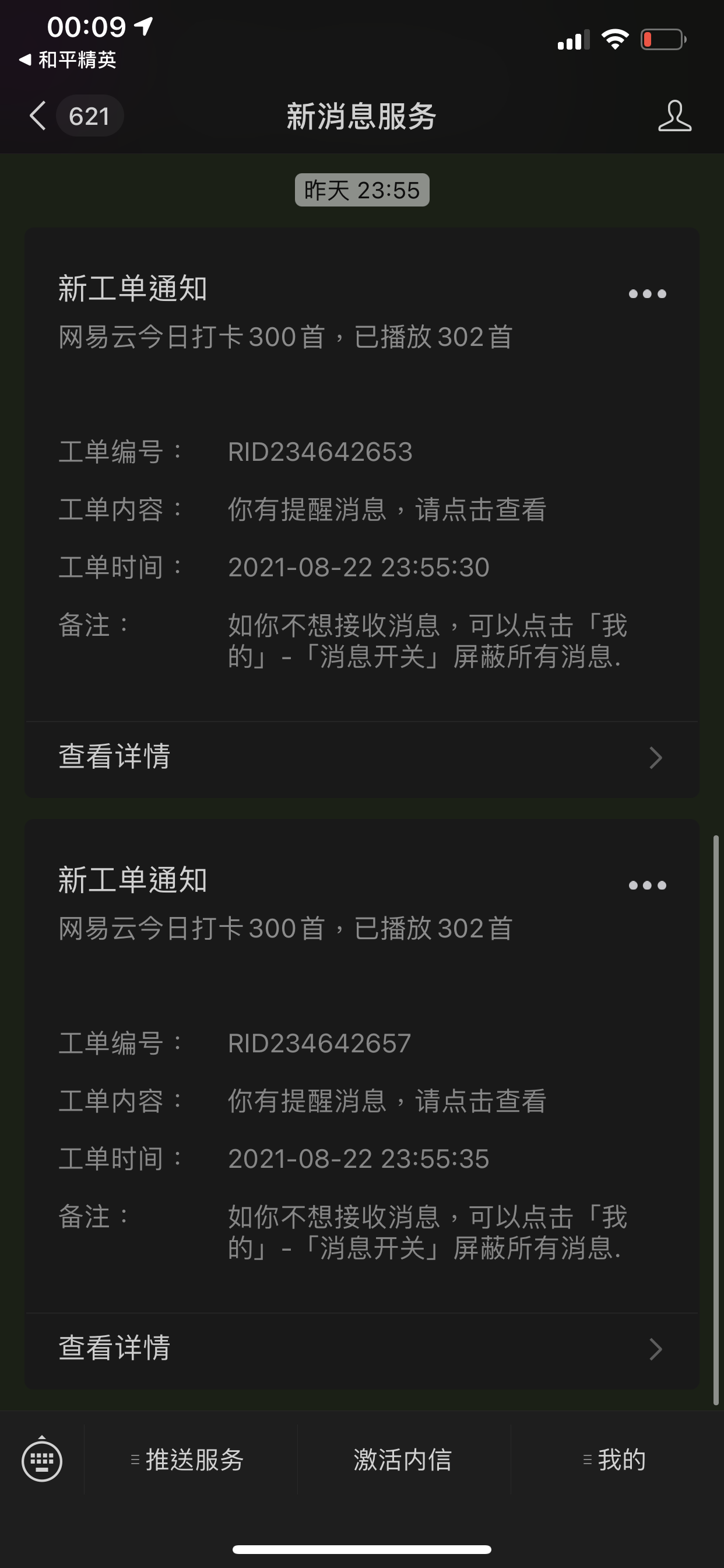Expand details via first card's right chevron
724x1568 pixels.
coord(655,758)
